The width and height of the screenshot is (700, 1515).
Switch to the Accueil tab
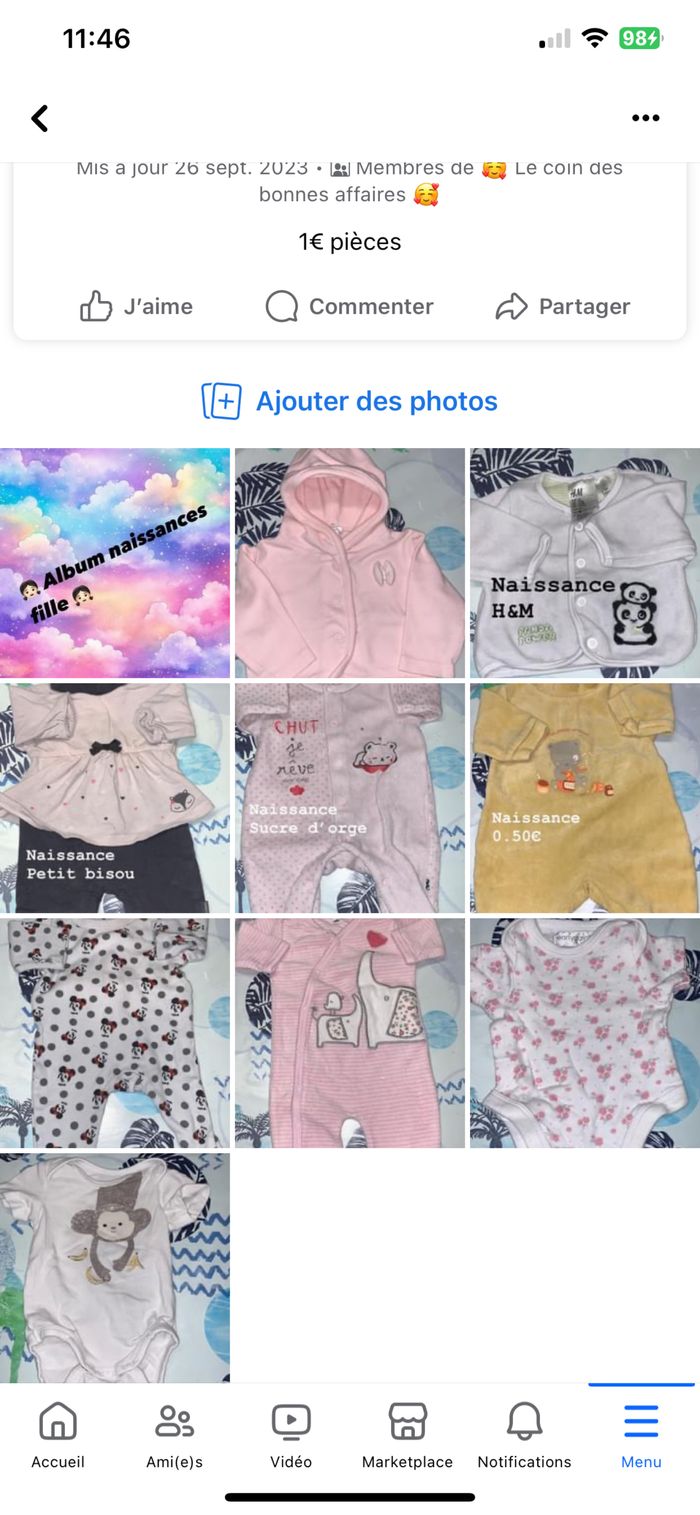click(58, 1435)
